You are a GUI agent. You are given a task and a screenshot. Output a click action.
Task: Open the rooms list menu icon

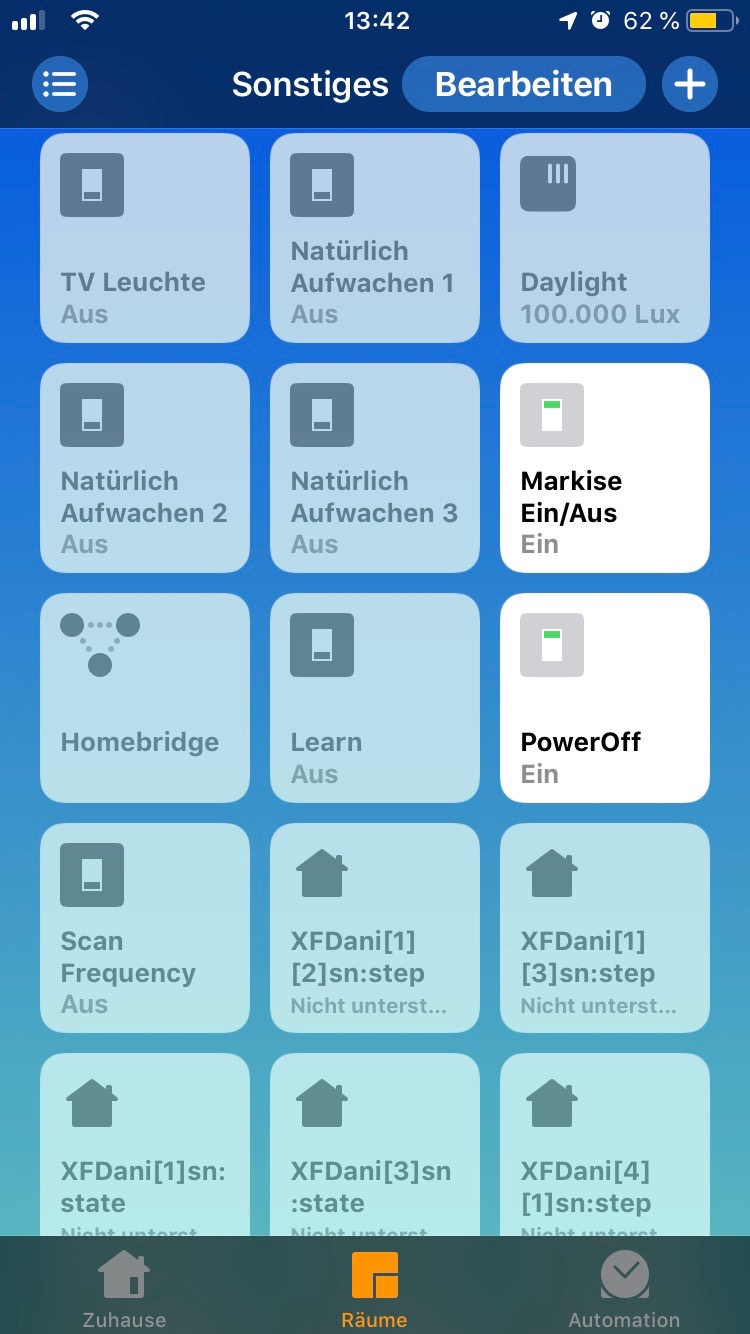(x=60, y=84)
